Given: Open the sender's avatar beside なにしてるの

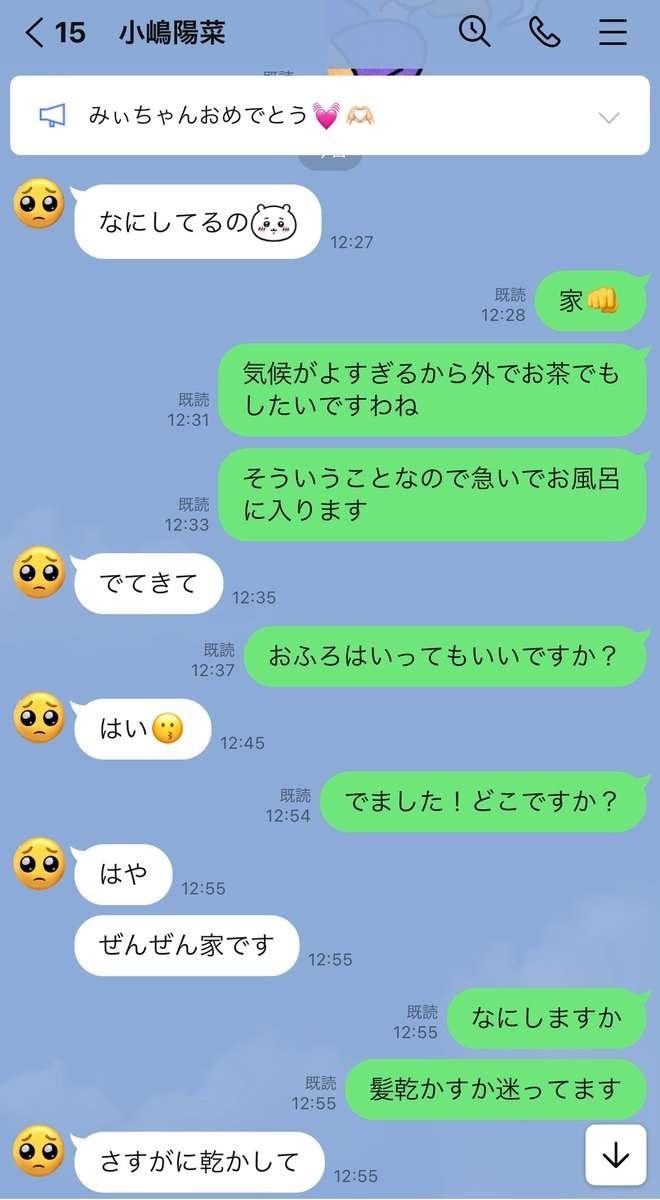Looking at the screenshot, I should tap(39, 203).
